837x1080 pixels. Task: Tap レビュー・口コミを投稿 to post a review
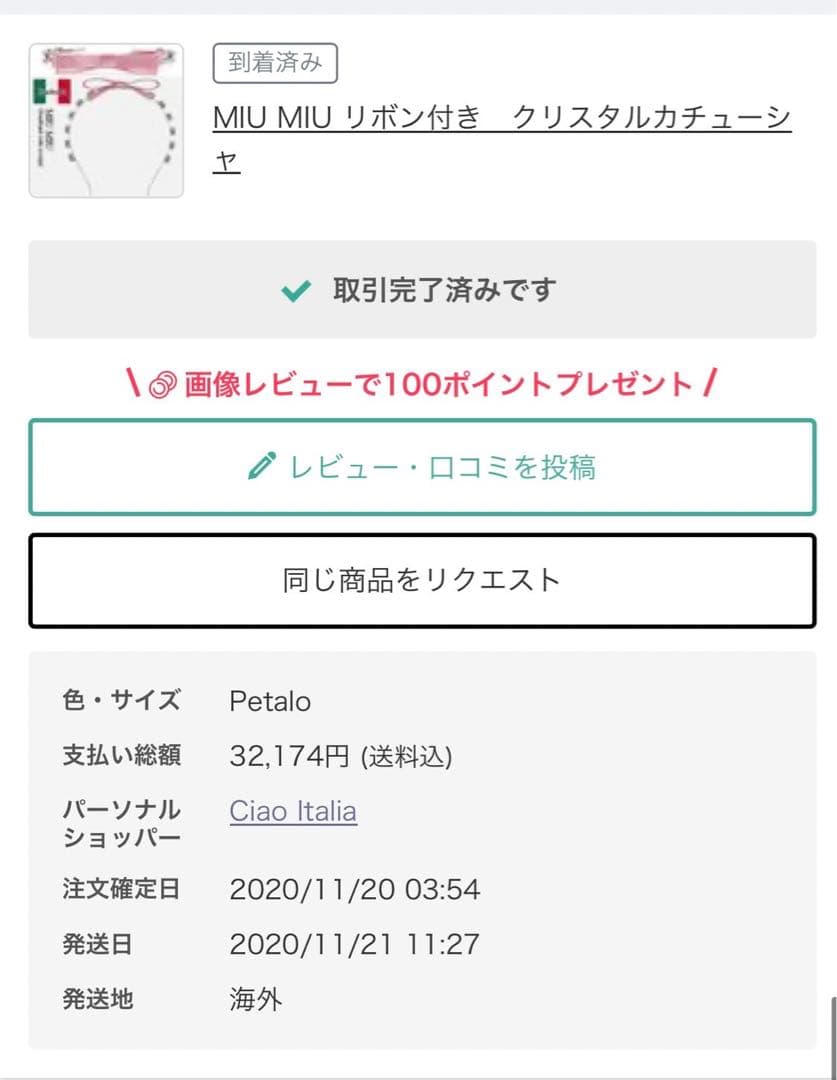click(421, 467)
